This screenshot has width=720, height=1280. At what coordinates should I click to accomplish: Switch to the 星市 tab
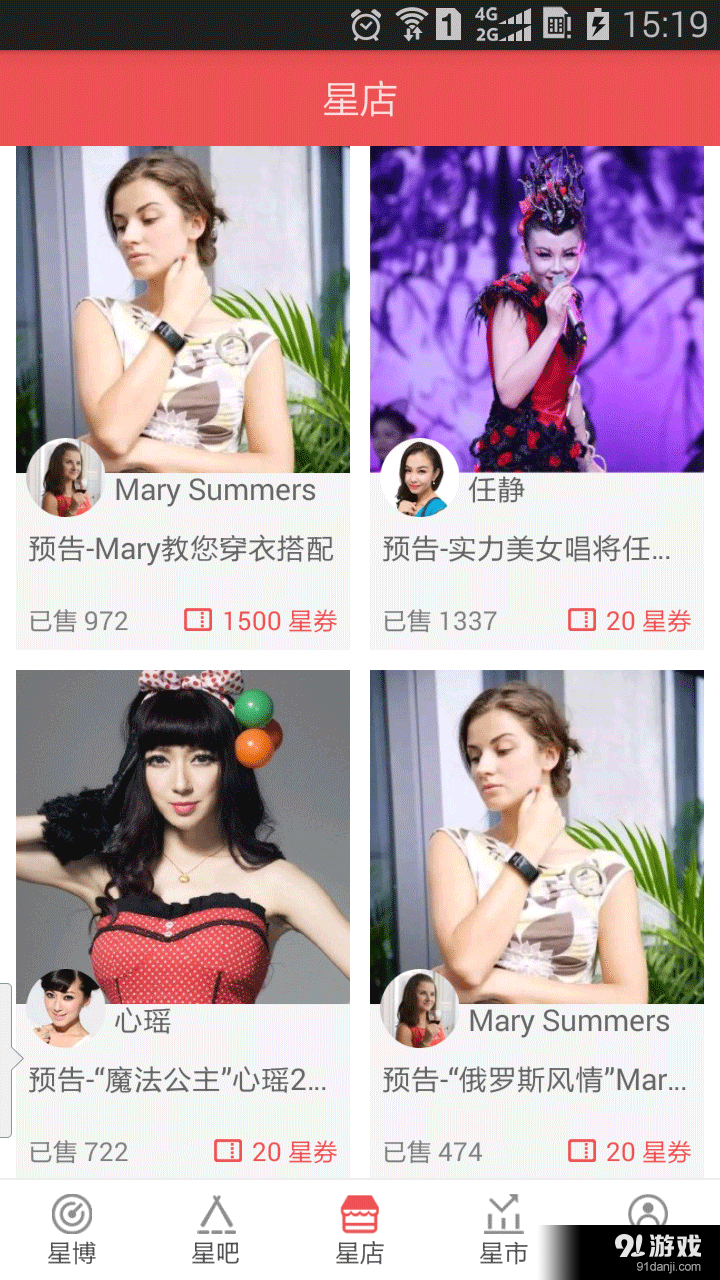tap(503, 1230)
